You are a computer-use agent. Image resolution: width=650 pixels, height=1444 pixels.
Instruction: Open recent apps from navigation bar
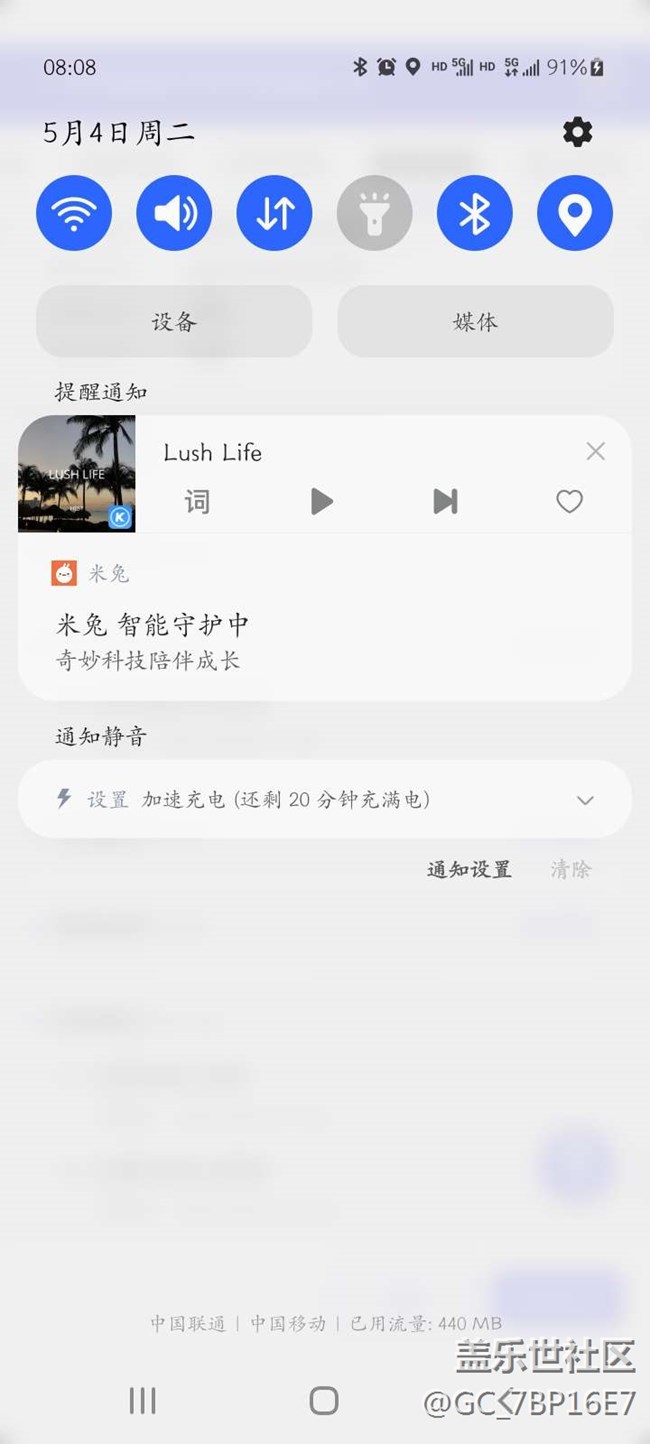click(143, 1401)
